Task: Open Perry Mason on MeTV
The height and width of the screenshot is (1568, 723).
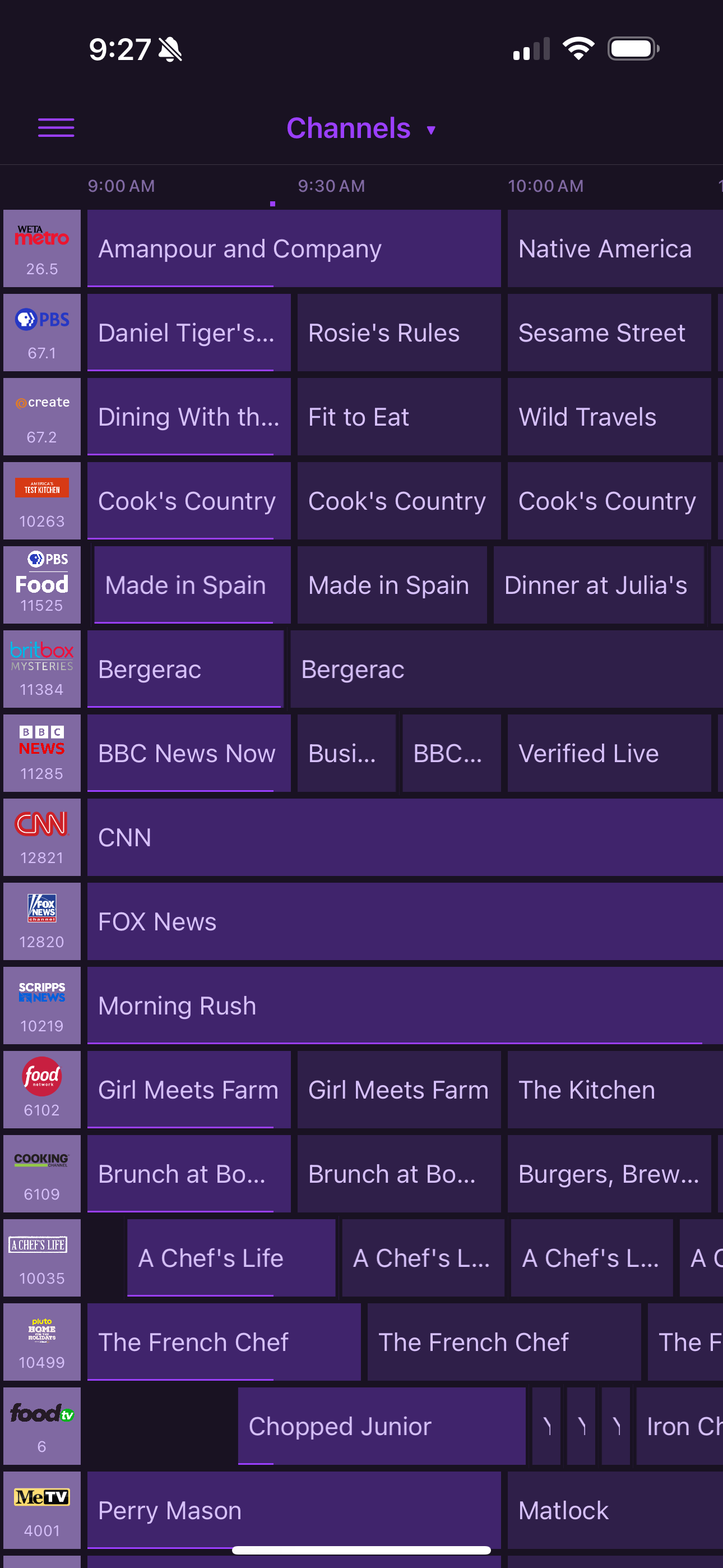Action: [x=293, y=1510]
